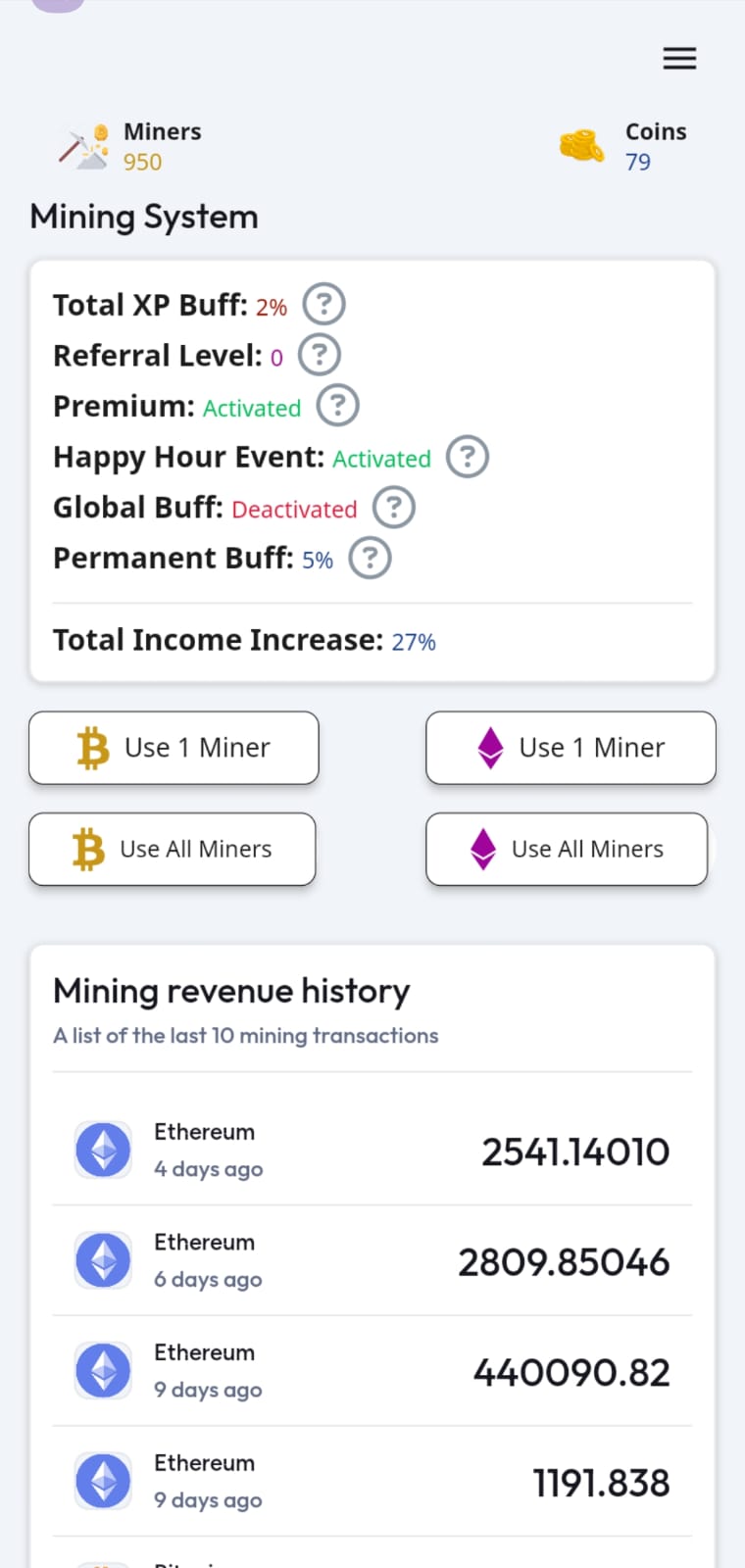Open the Global Buff info icon
Screen dimensions: 745x1568
pyautogui.click(x=394, y=508)
